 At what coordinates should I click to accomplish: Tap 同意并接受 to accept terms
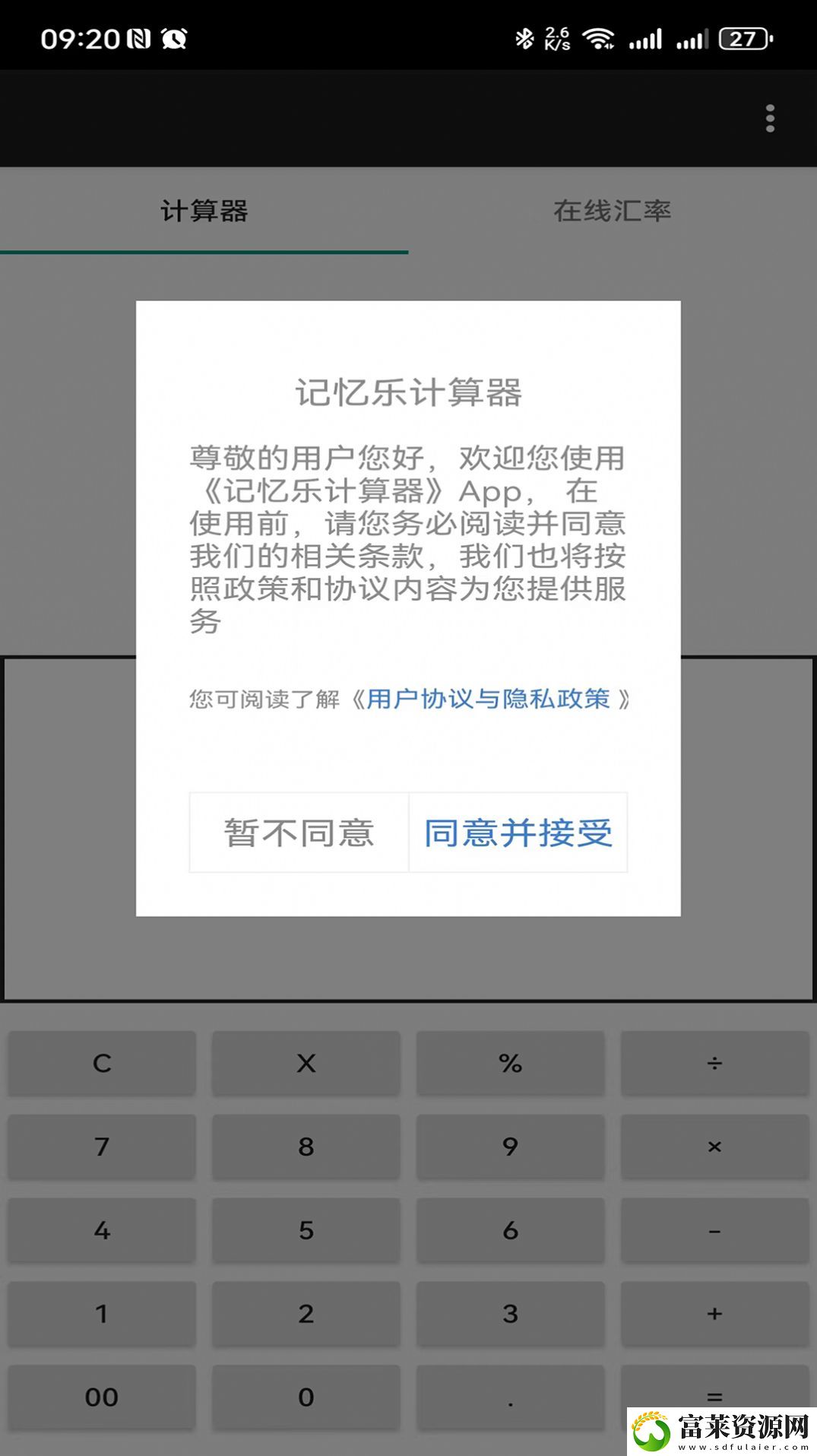518,833
